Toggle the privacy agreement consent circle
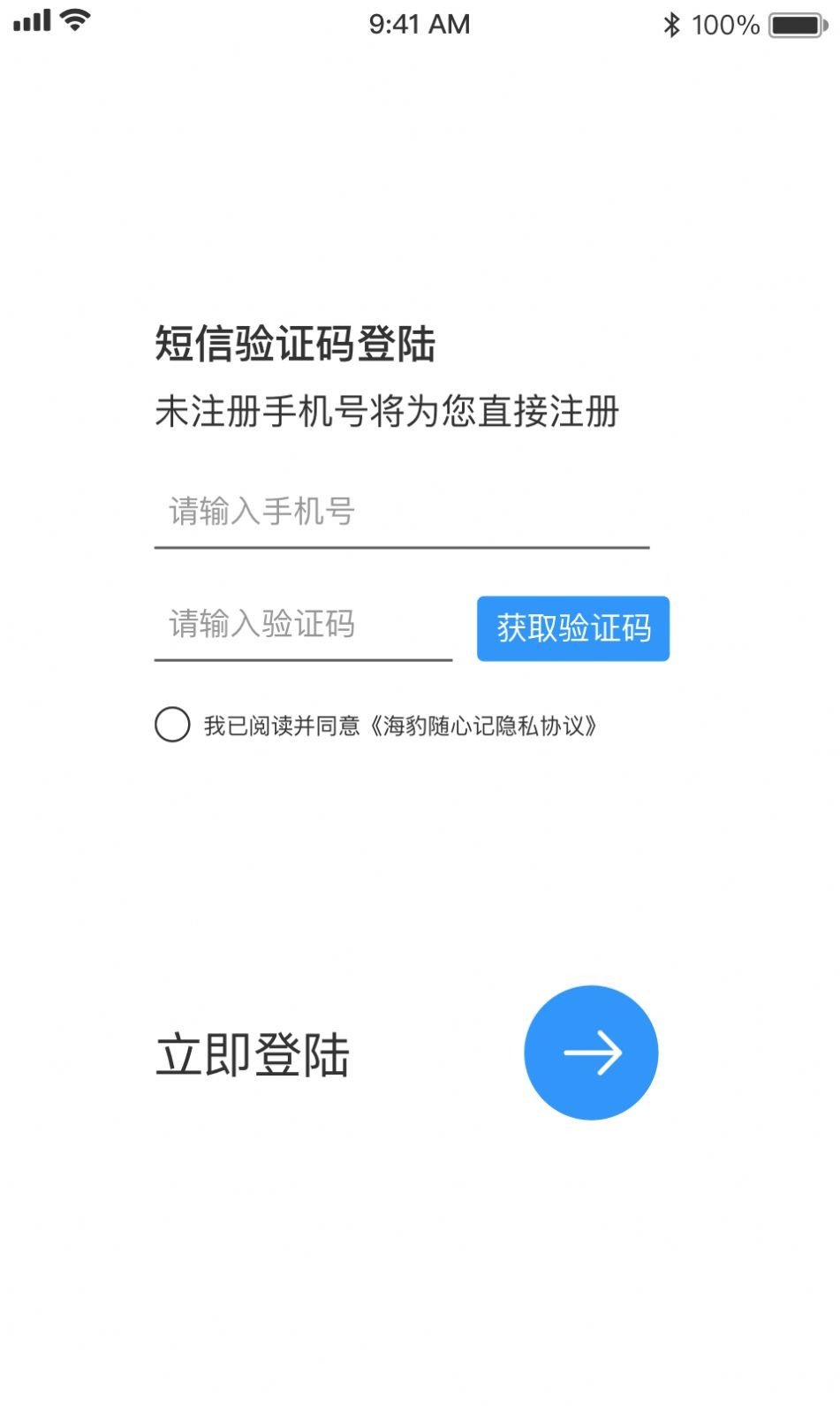This screenshot has height=1406, width=840. (x=173, y=726)
